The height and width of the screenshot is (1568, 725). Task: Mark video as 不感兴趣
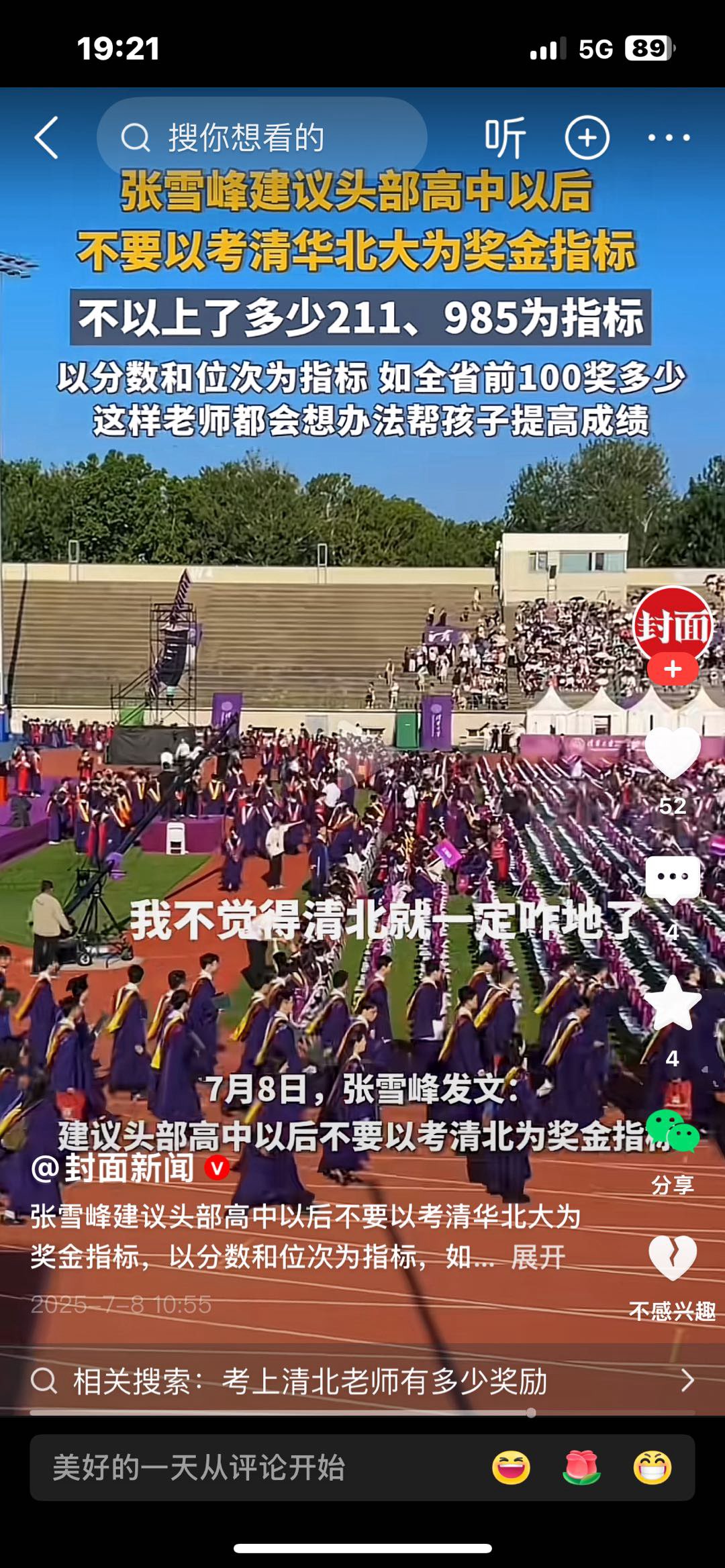click(x=673, y=1259)
